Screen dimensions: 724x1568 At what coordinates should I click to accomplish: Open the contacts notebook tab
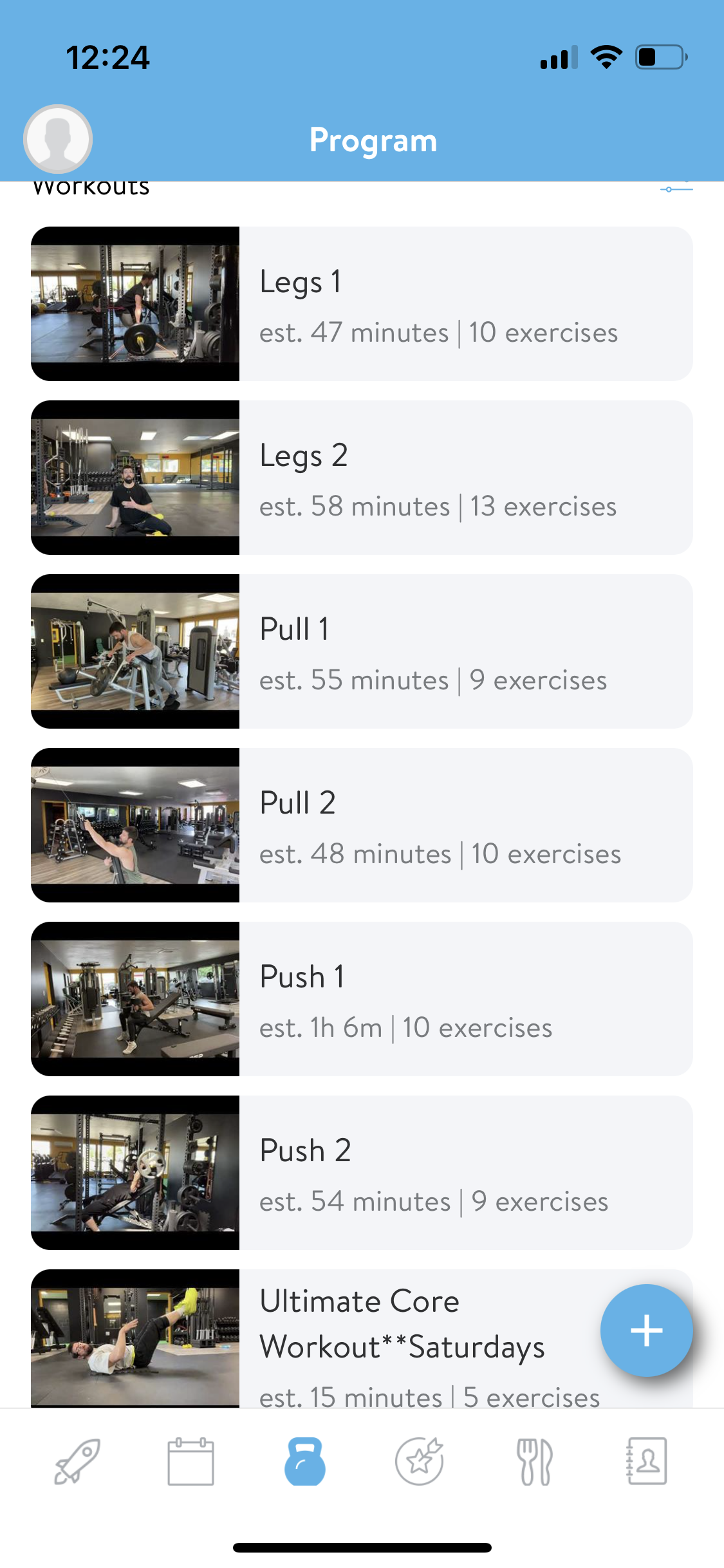point(647,1461)
